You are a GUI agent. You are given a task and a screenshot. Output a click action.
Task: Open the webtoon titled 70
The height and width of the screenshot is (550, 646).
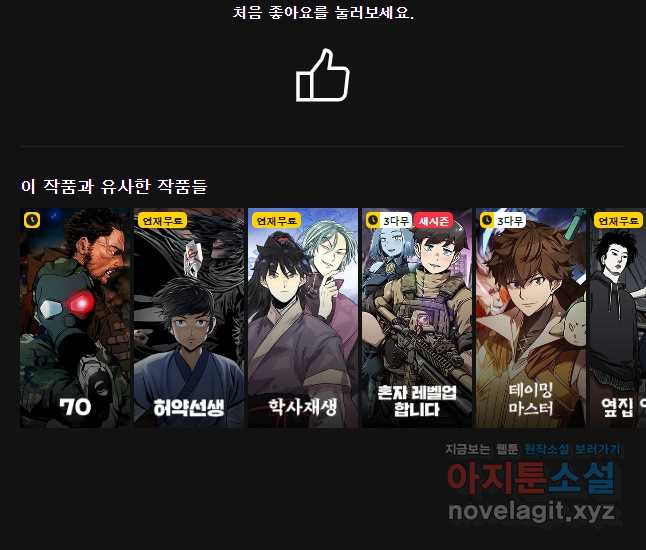tap(75, 318)
